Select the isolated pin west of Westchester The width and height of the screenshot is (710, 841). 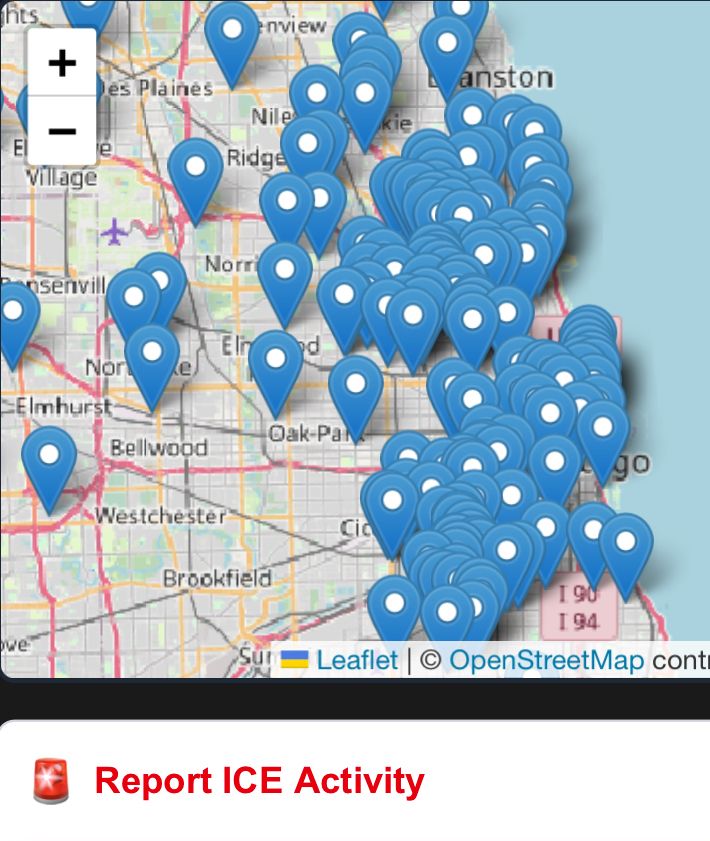[x=49, y=463]
